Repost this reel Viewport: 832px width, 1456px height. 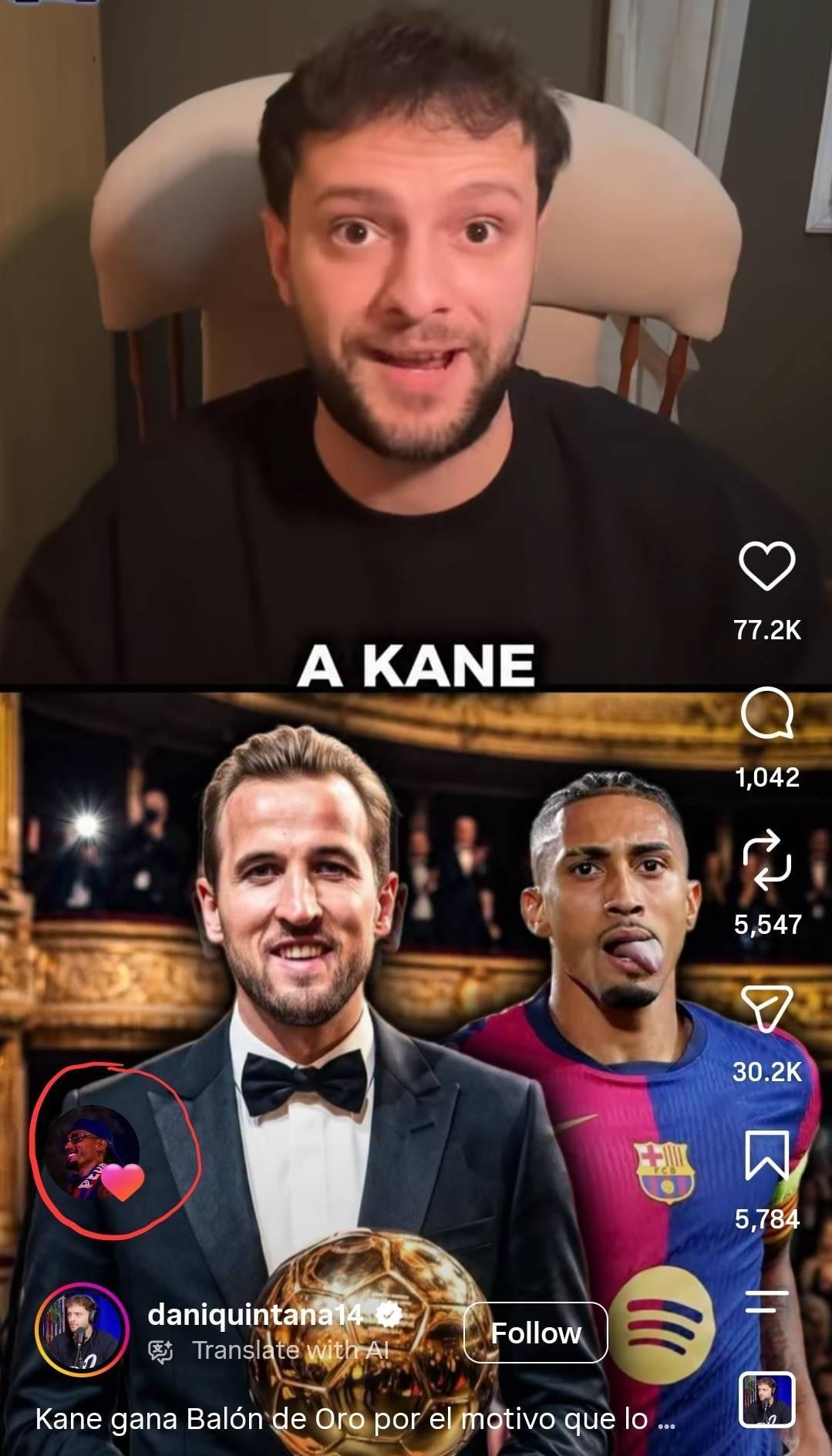[767, 860]
